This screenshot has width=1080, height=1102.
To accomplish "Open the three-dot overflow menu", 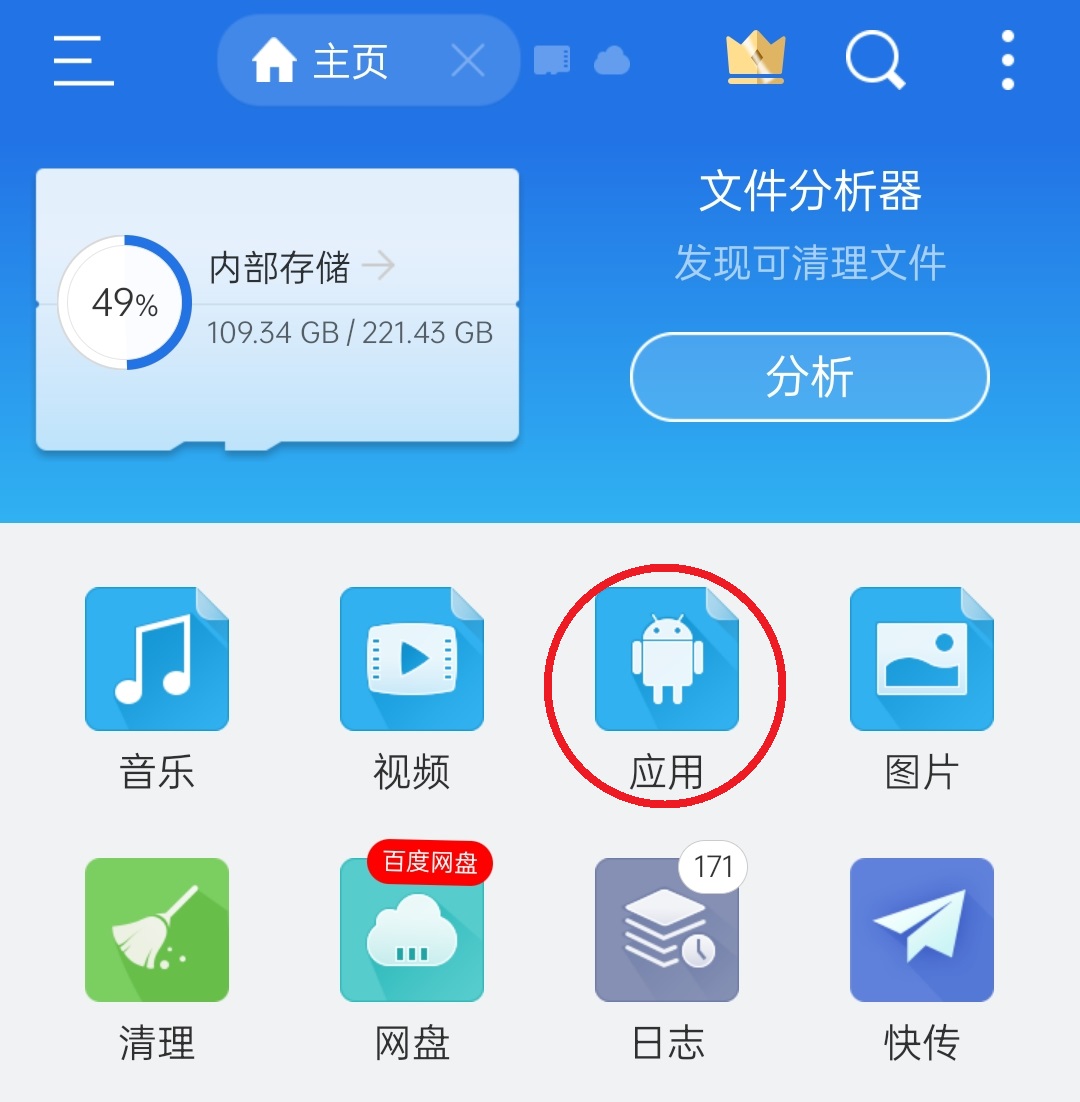I will tap(1007, 60).
